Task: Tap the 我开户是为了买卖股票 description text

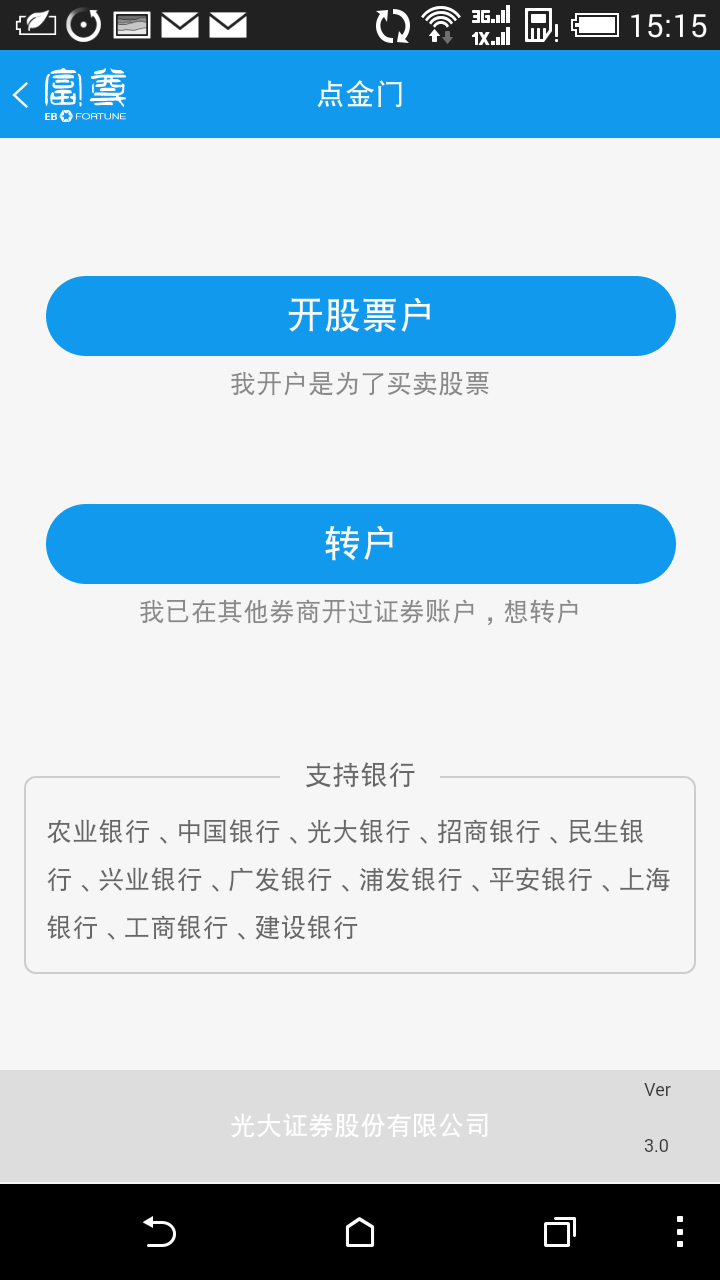Action: point(360,384)
